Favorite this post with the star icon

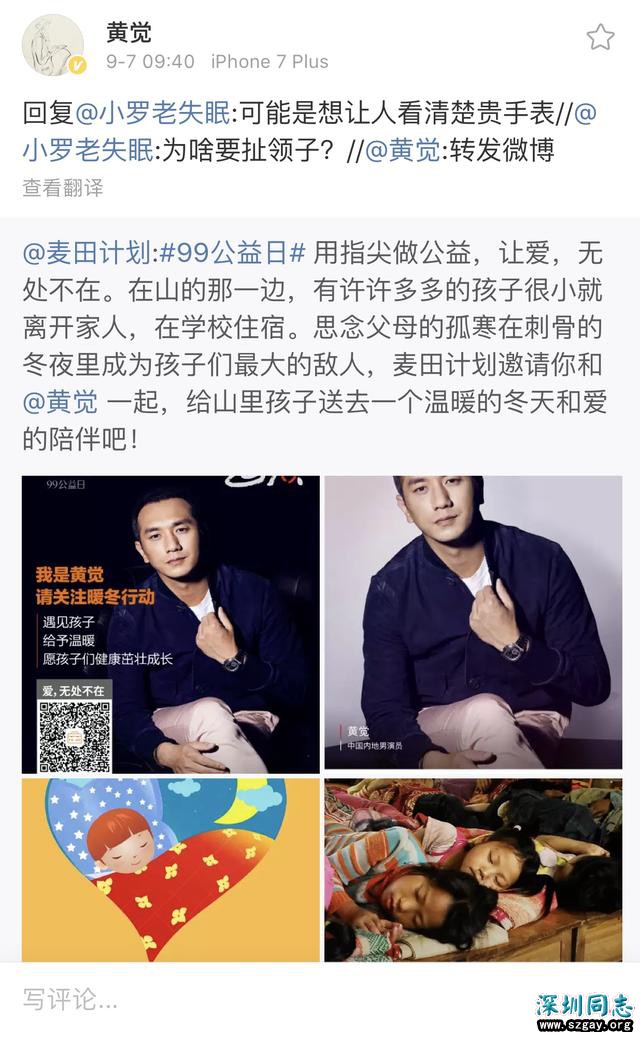click(600, 38)
